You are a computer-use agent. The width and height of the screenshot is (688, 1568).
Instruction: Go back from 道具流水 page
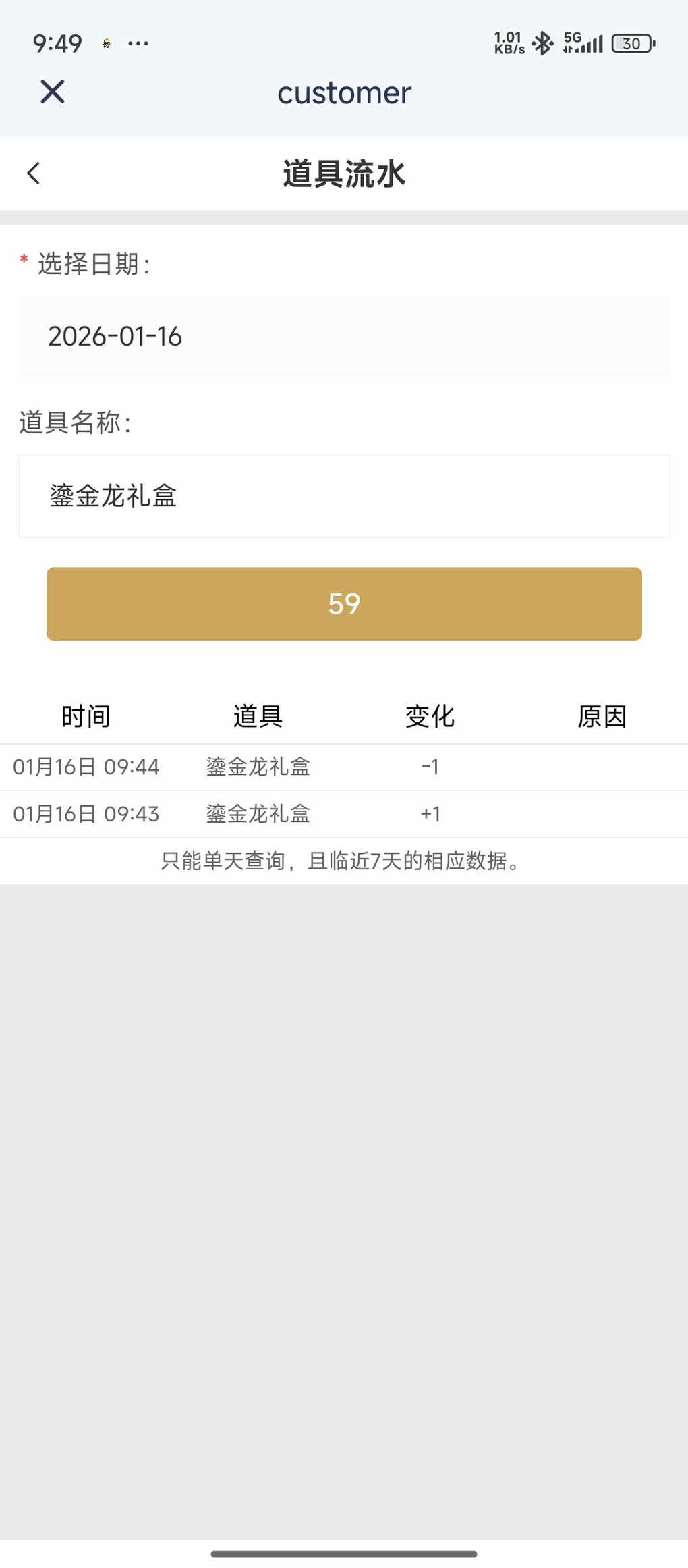click(x=34, y=173)
